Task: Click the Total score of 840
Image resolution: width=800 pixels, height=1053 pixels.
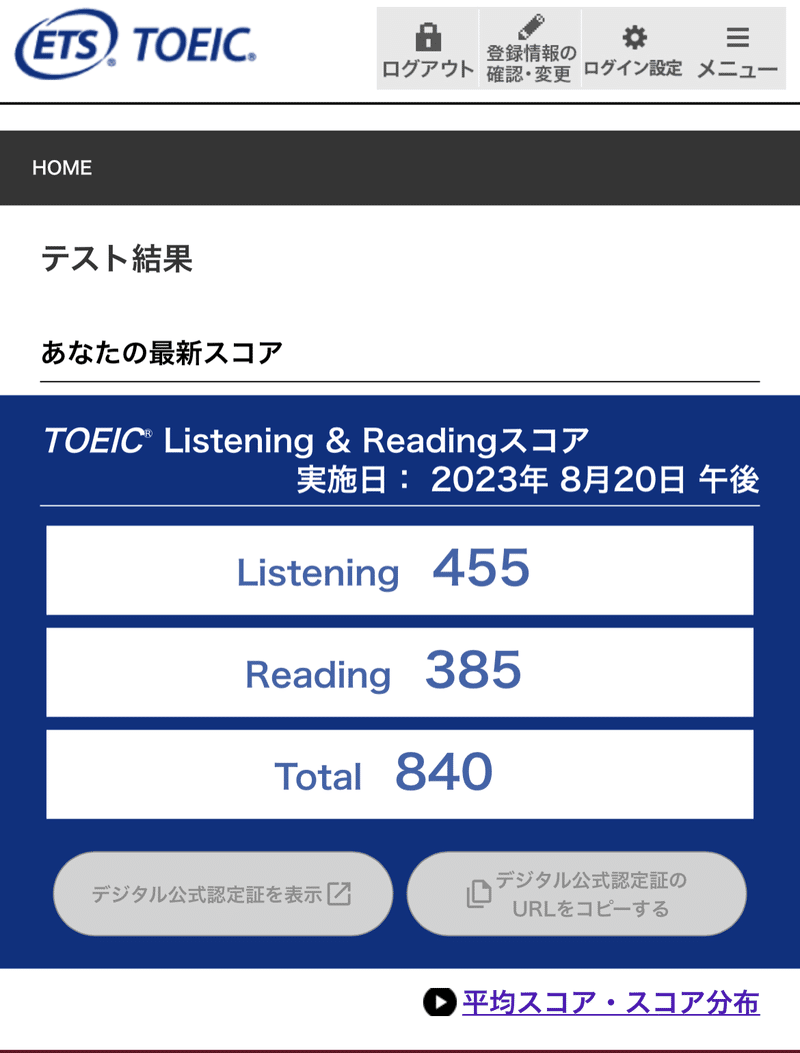Action: point(399,774)
